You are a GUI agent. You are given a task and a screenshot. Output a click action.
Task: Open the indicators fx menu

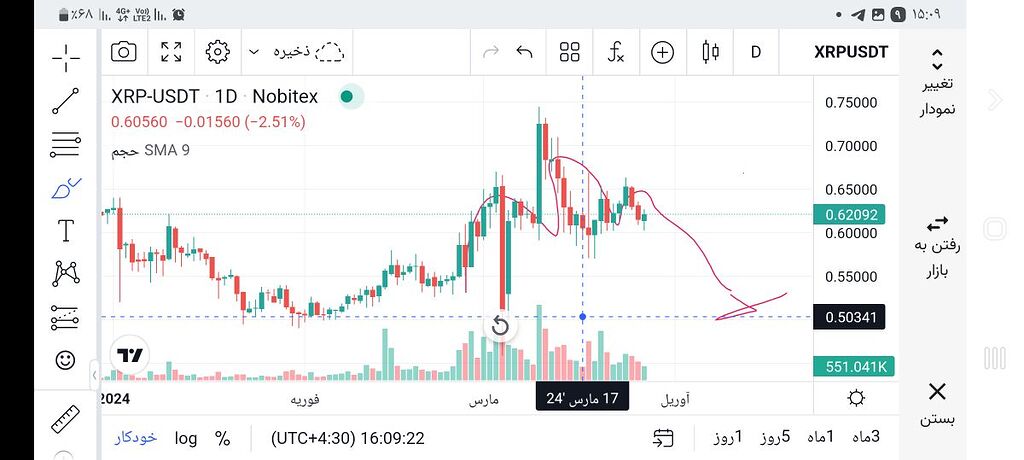tap(616, 52)
